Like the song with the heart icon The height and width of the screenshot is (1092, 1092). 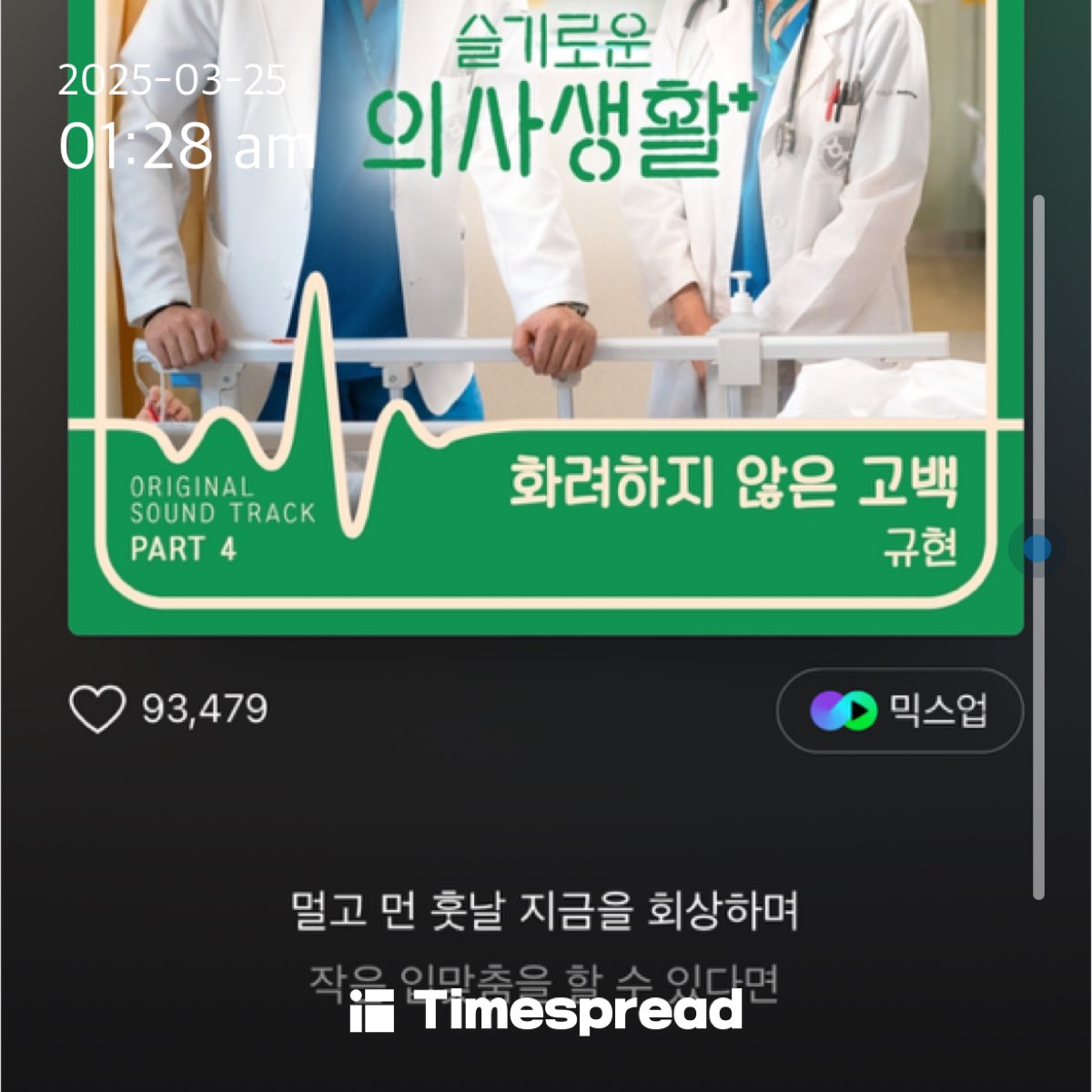click(97, 710)
